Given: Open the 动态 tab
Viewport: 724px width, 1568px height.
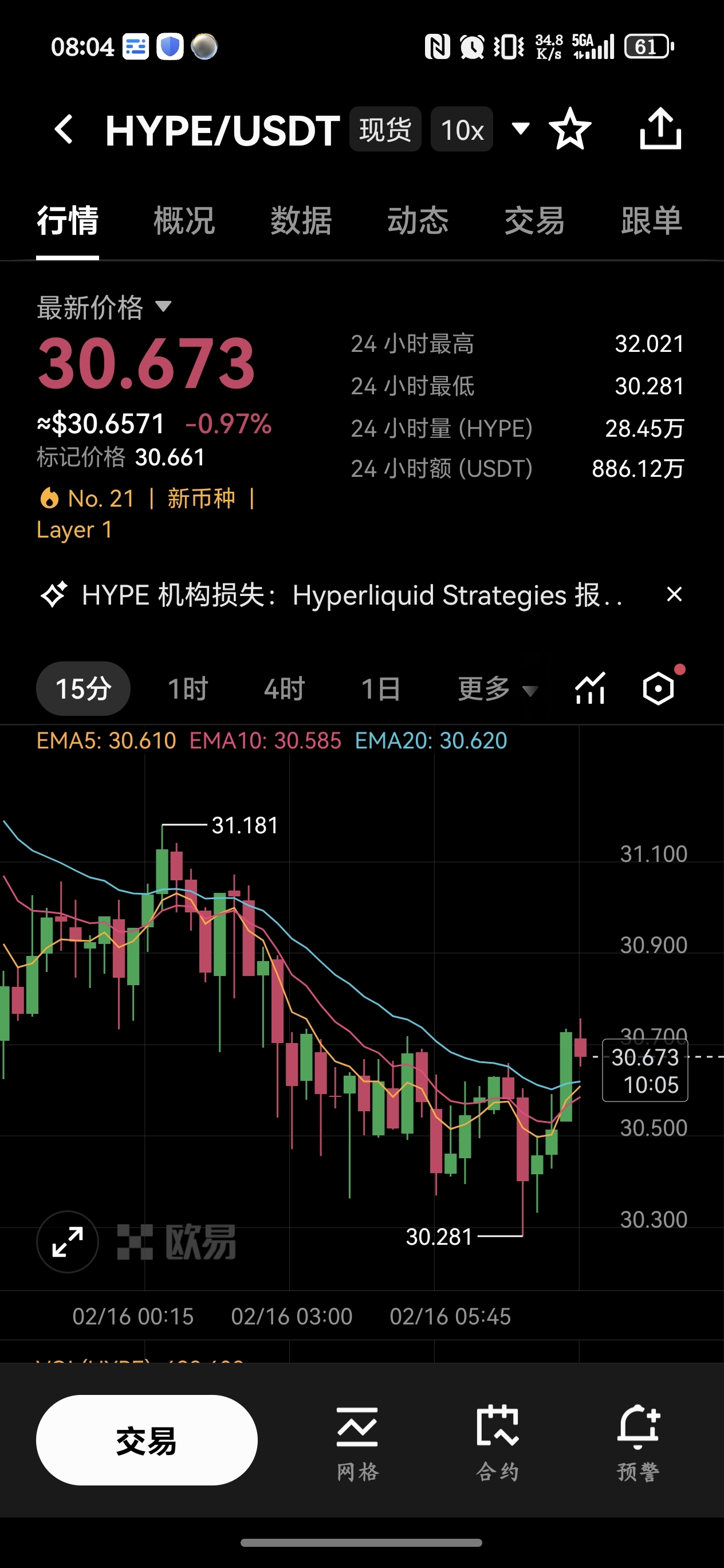Looking at the screenshot, I should point(418,220).
